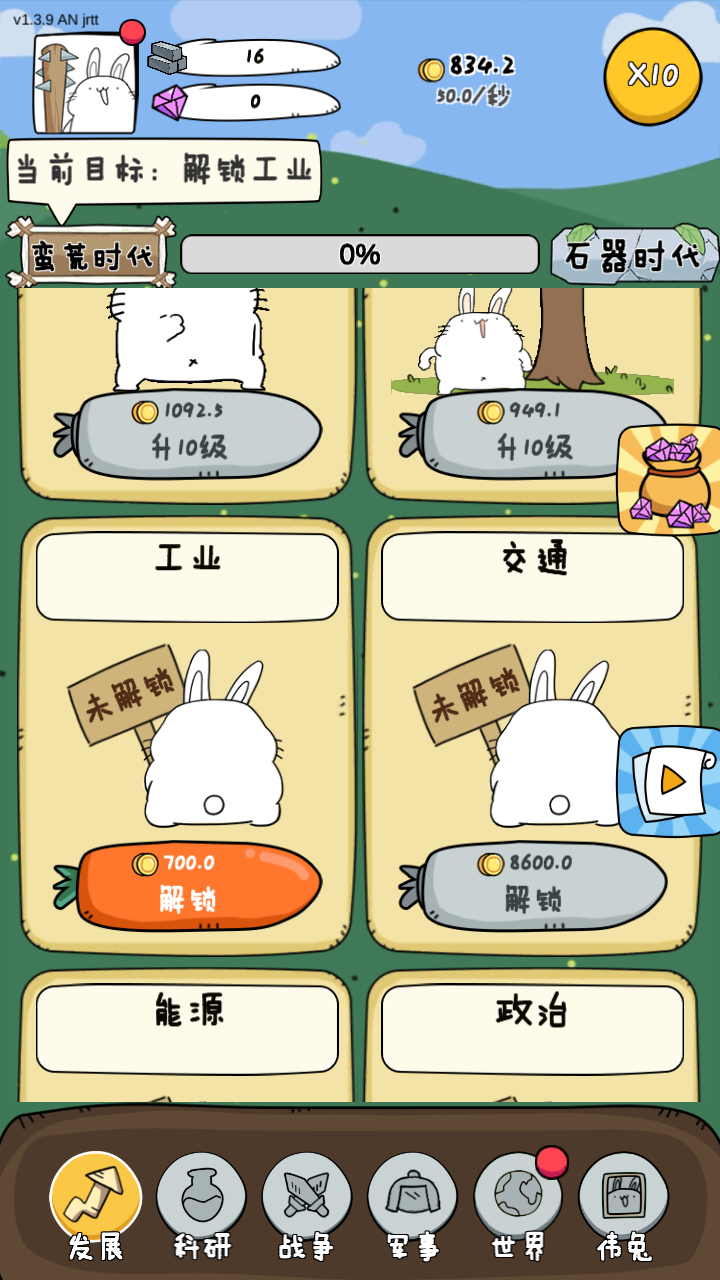The height and width of the screenshot is (1280, 720).
Task: Click the 0% era progress bar
Action: 360,253
